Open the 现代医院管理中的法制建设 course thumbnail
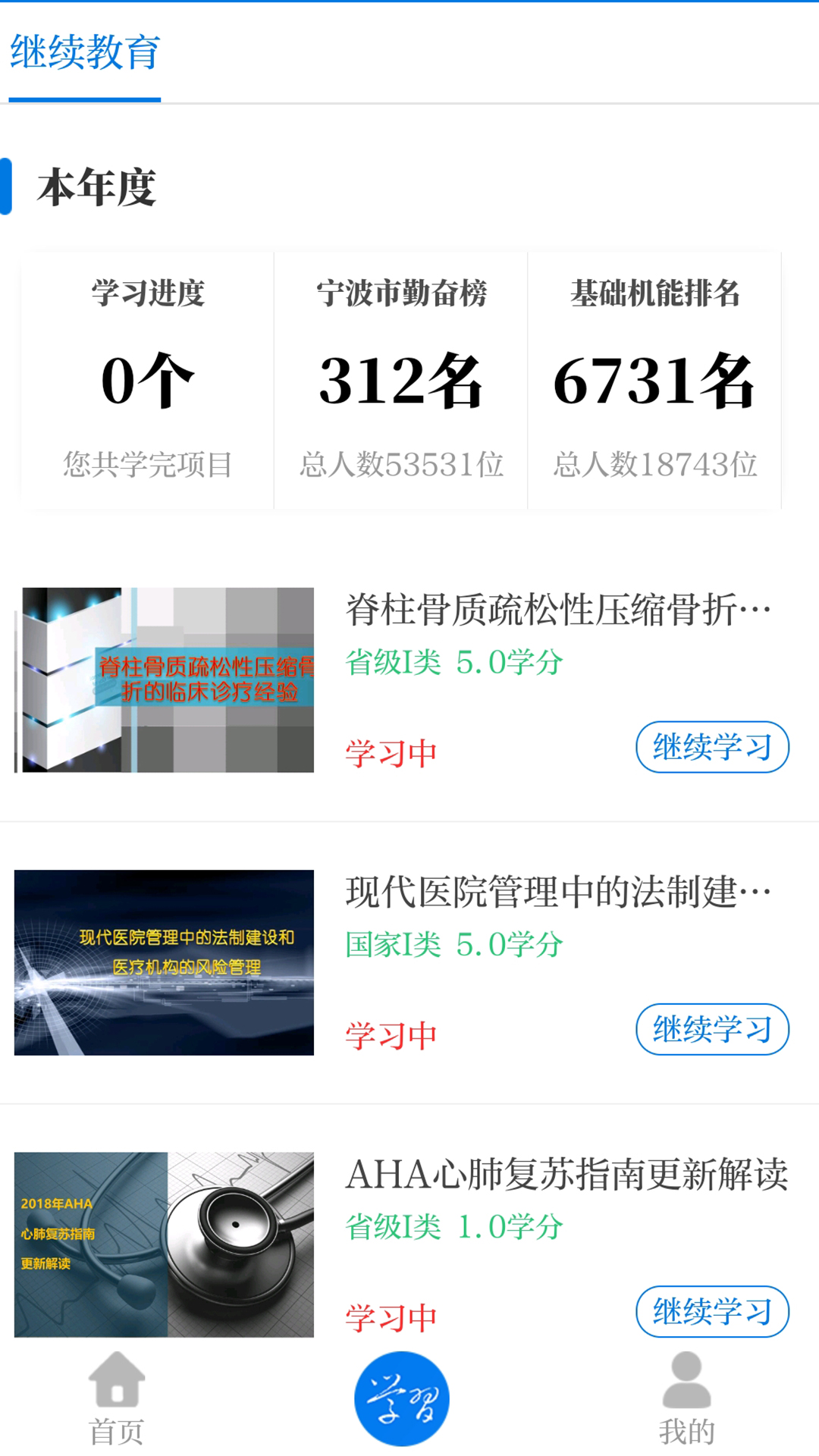The width and height of the screenshot is (819, 1456). pos(164,962)
